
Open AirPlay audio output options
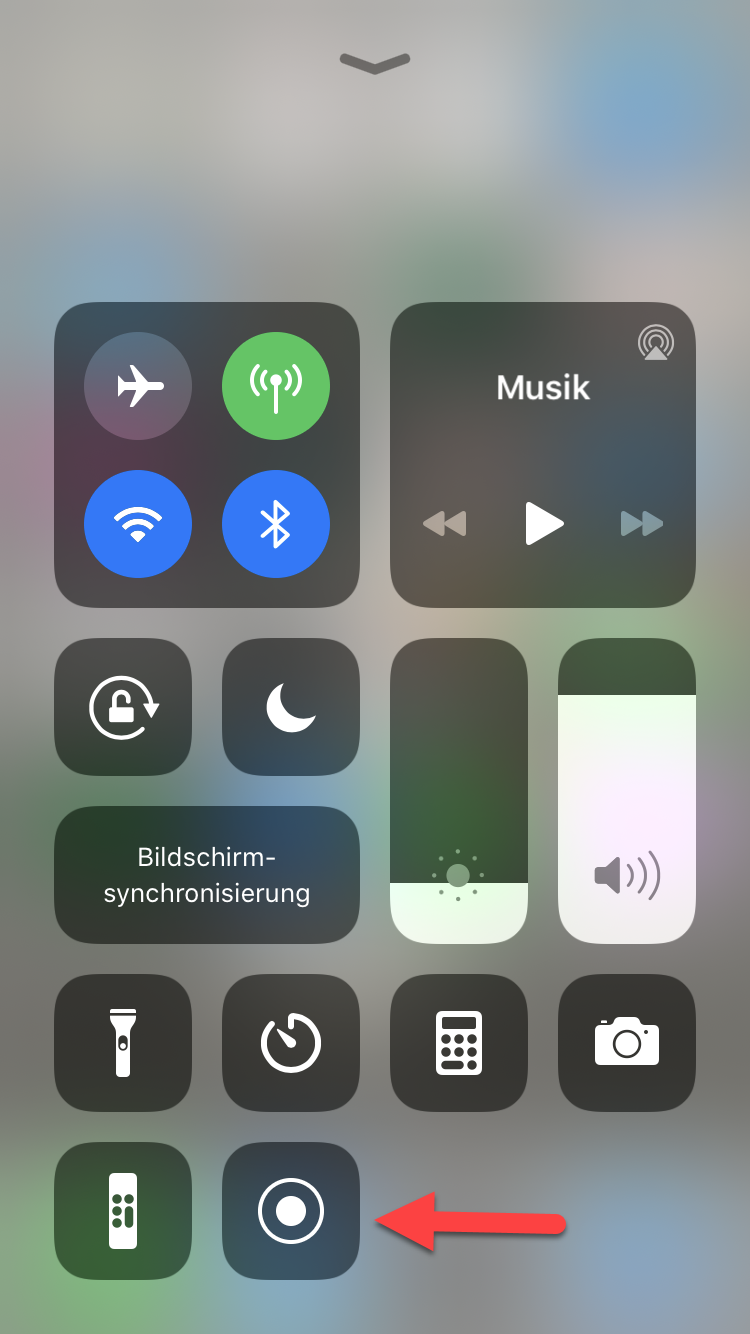click(656, 343)
